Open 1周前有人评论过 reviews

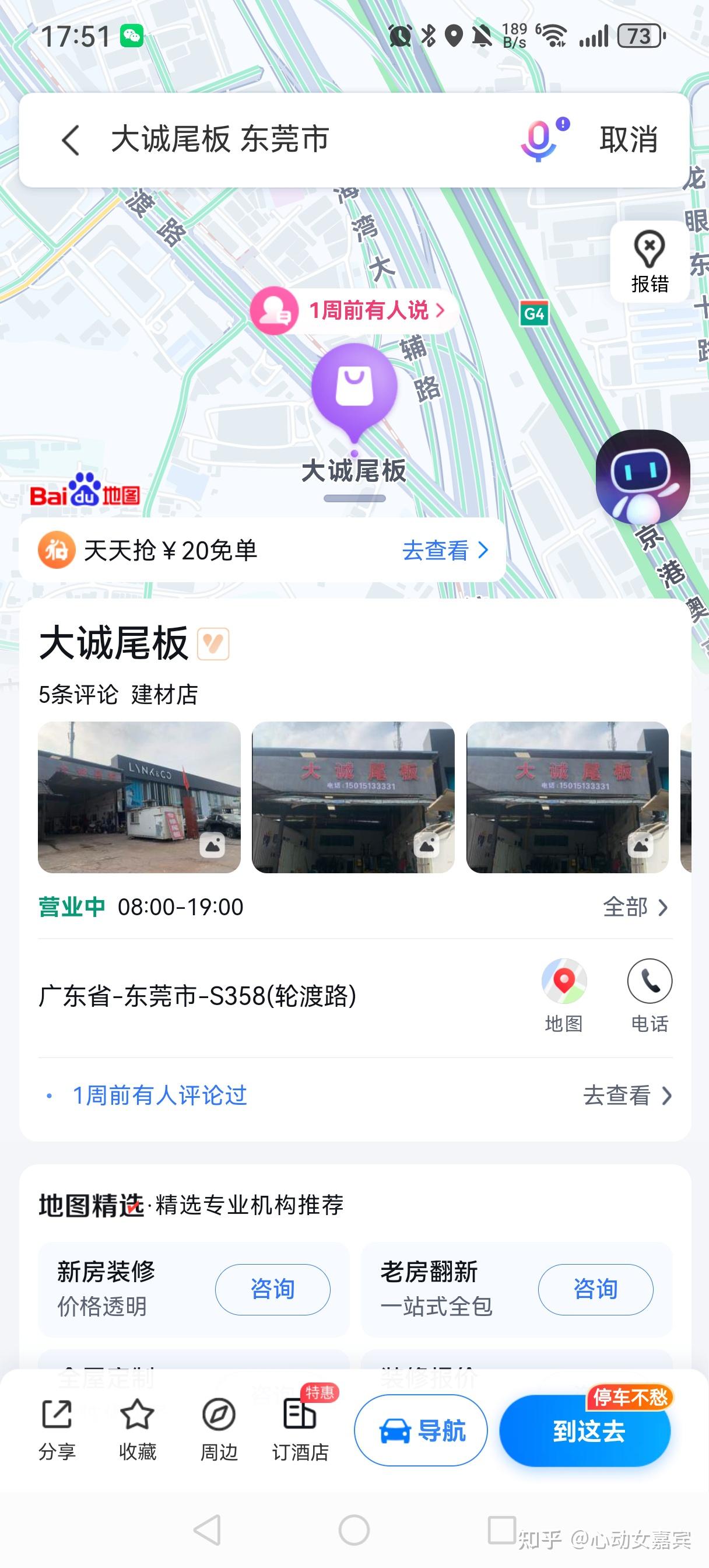[159, 1095]
